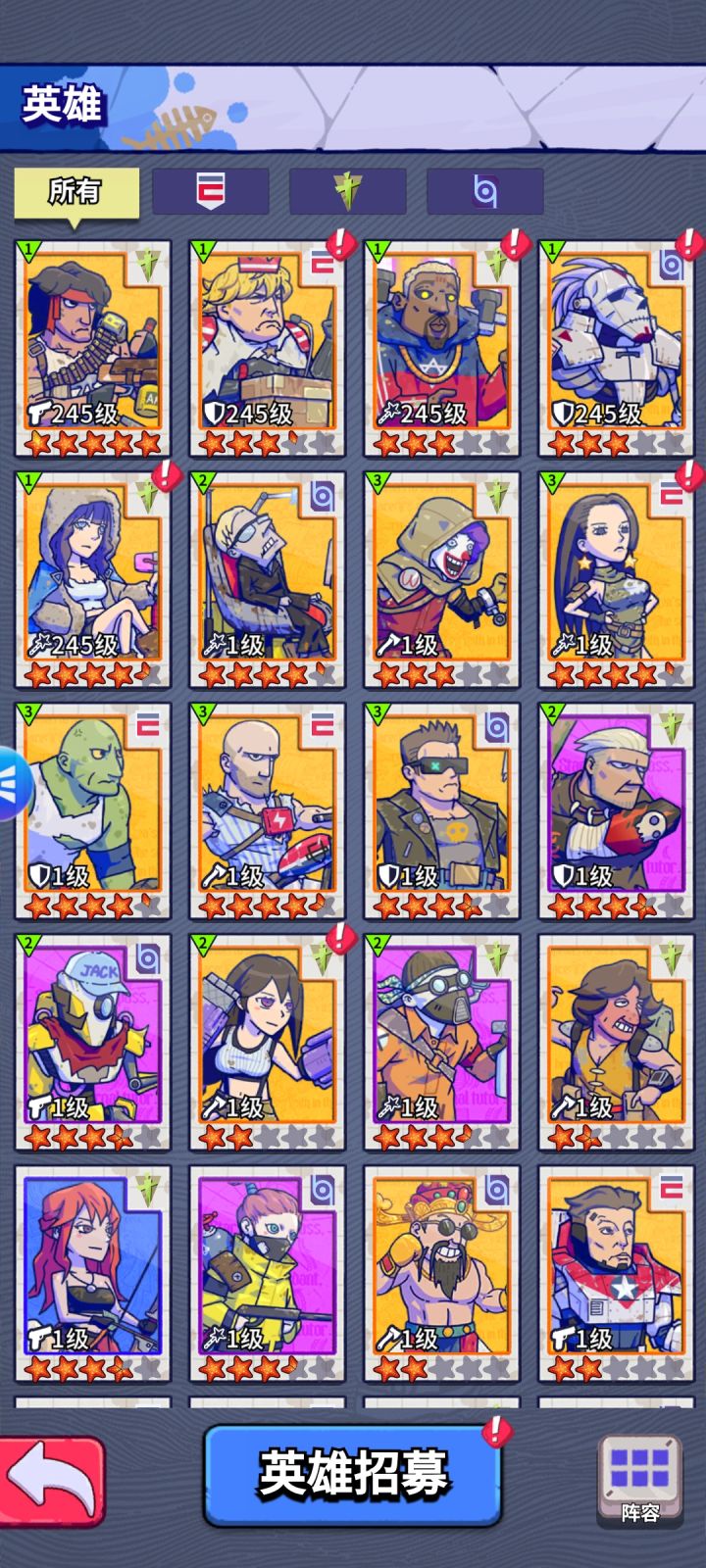
Task: Select the red faction filter icon
Action: (x=211, y=192)
